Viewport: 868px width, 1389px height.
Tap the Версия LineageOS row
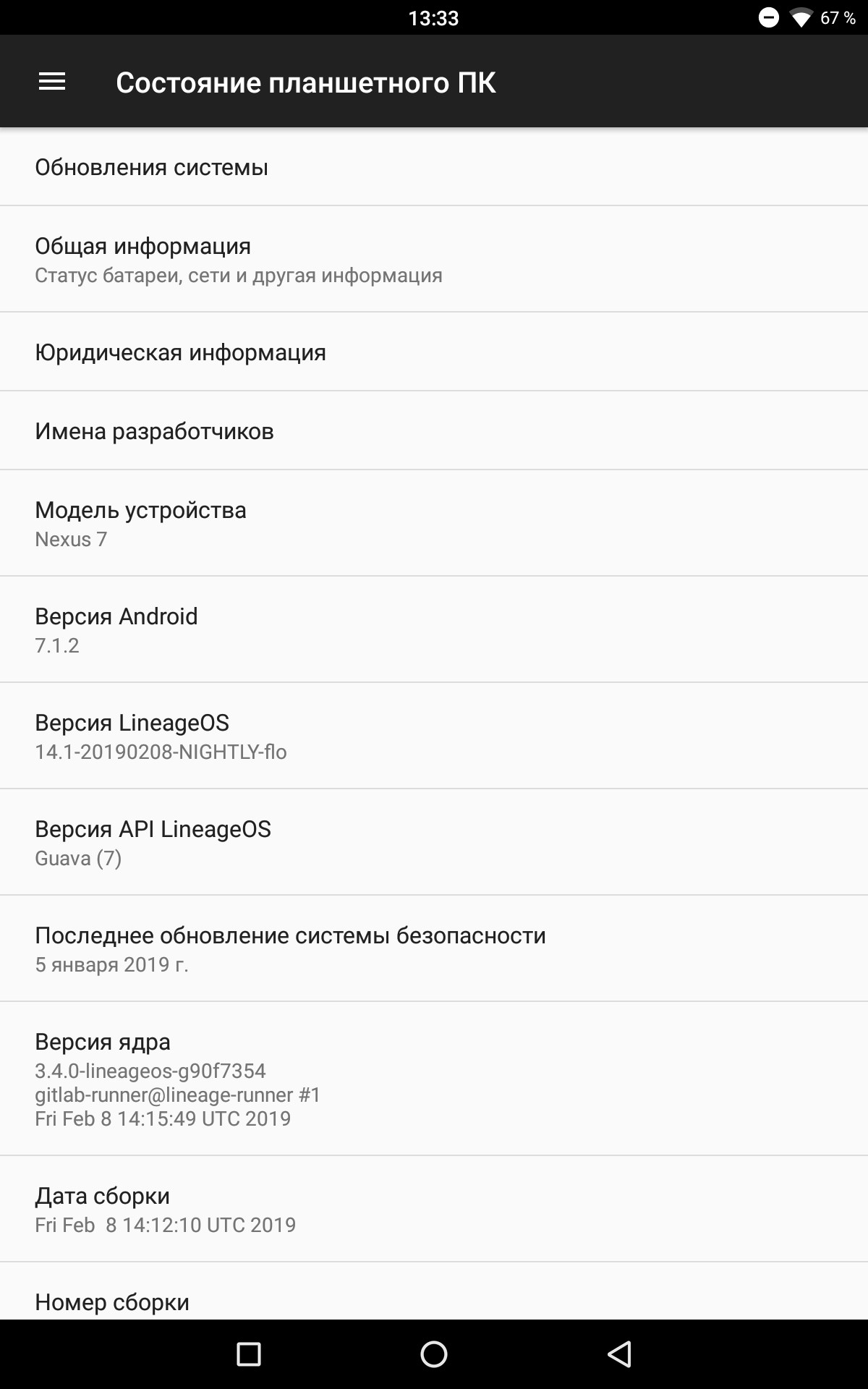coord(434,736)
